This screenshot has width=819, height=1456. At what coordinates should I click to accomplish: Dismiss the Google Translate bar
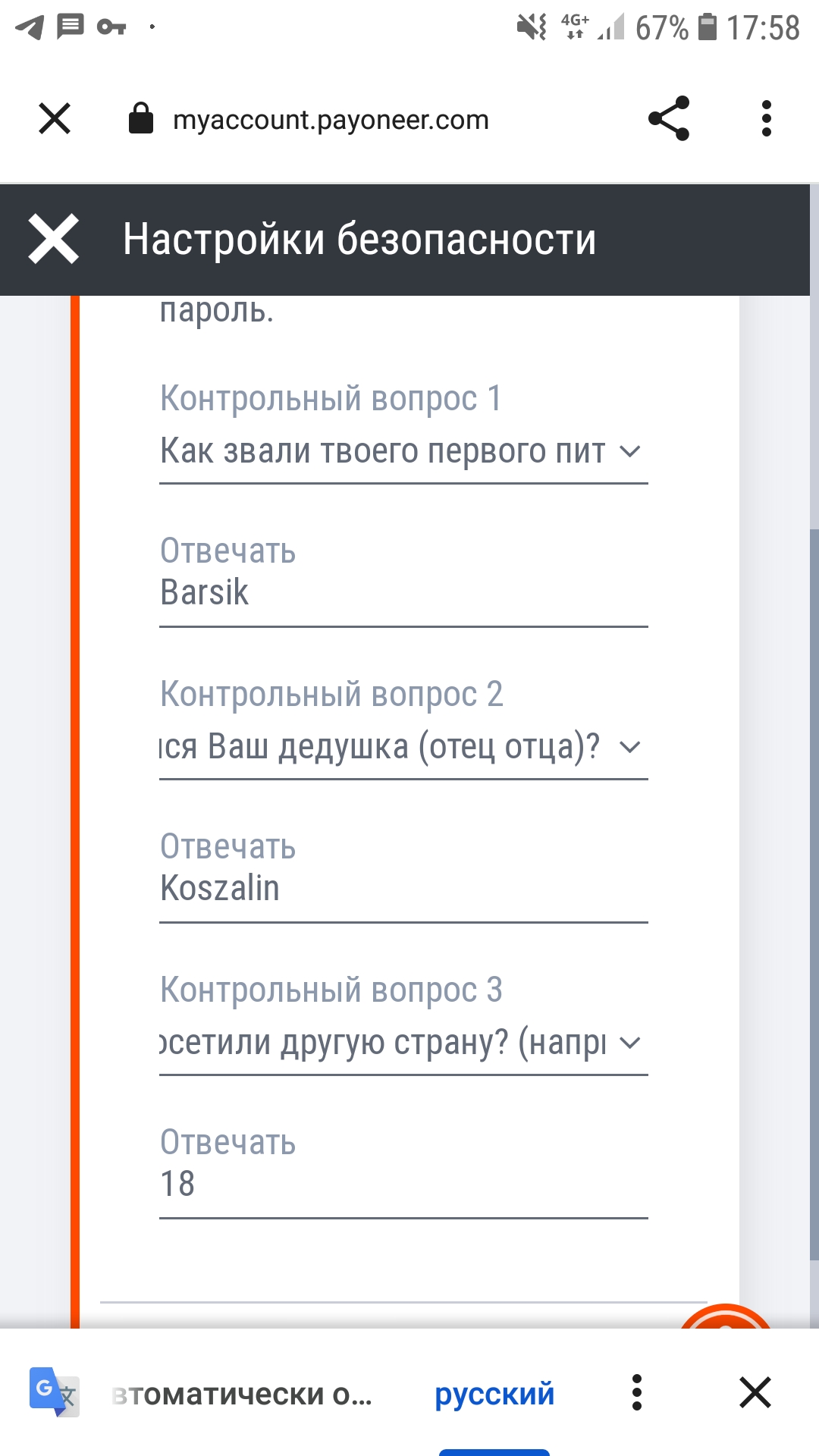point(755,1393)
